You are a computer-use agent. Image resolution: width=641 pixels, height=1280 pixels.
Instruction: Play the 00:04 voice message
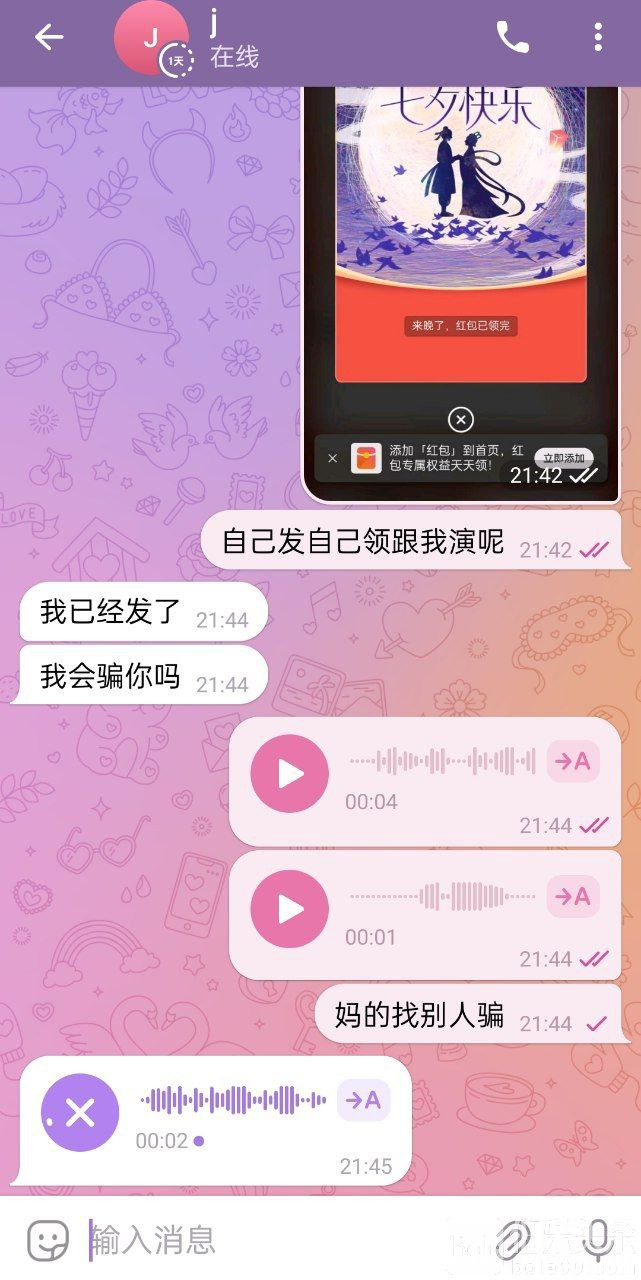[289, 773]
